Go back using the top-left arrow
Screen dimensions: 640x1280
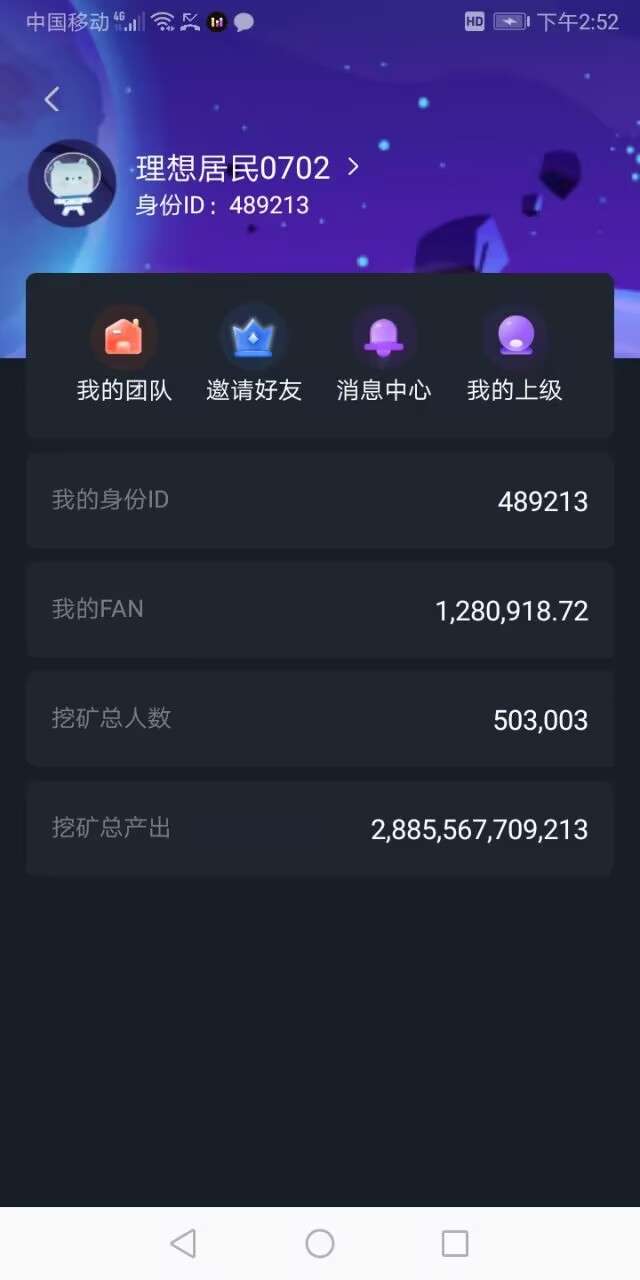click(x=52, y=99)
